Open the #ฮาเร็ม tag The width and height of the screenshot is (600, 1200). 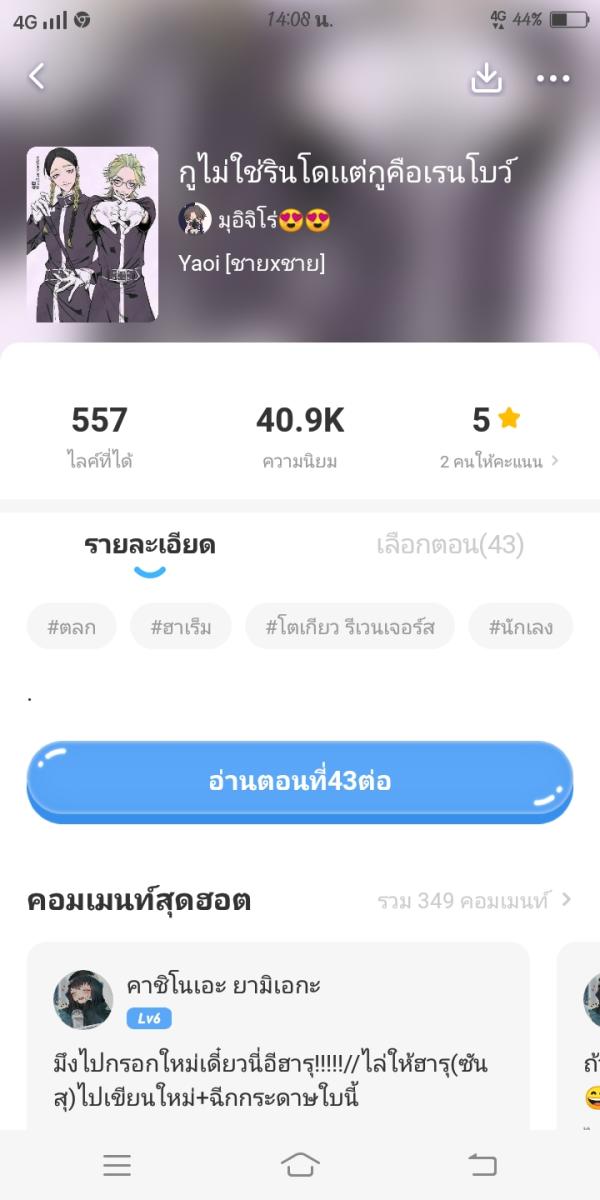(181, 627)
